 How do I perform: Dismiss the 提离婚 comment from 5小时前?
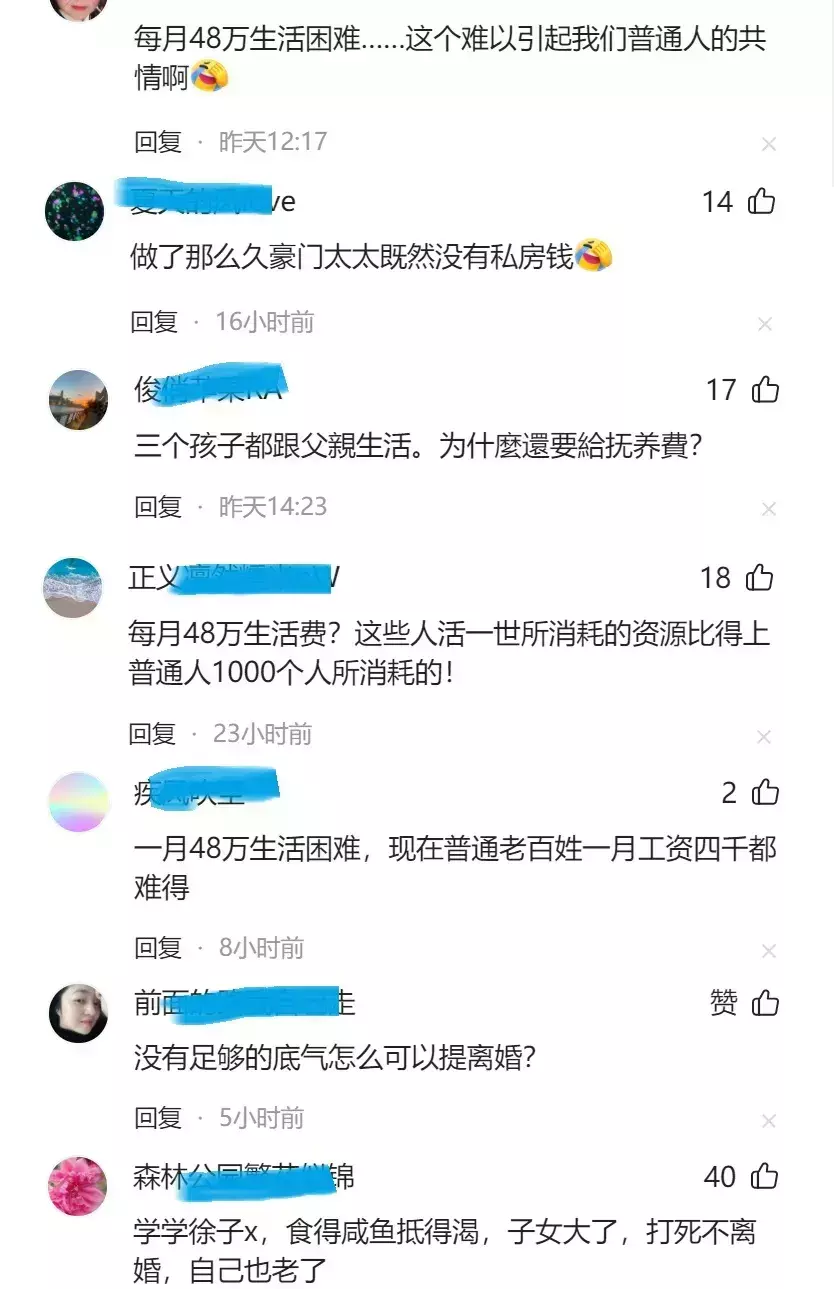[x=768, y=1121]
